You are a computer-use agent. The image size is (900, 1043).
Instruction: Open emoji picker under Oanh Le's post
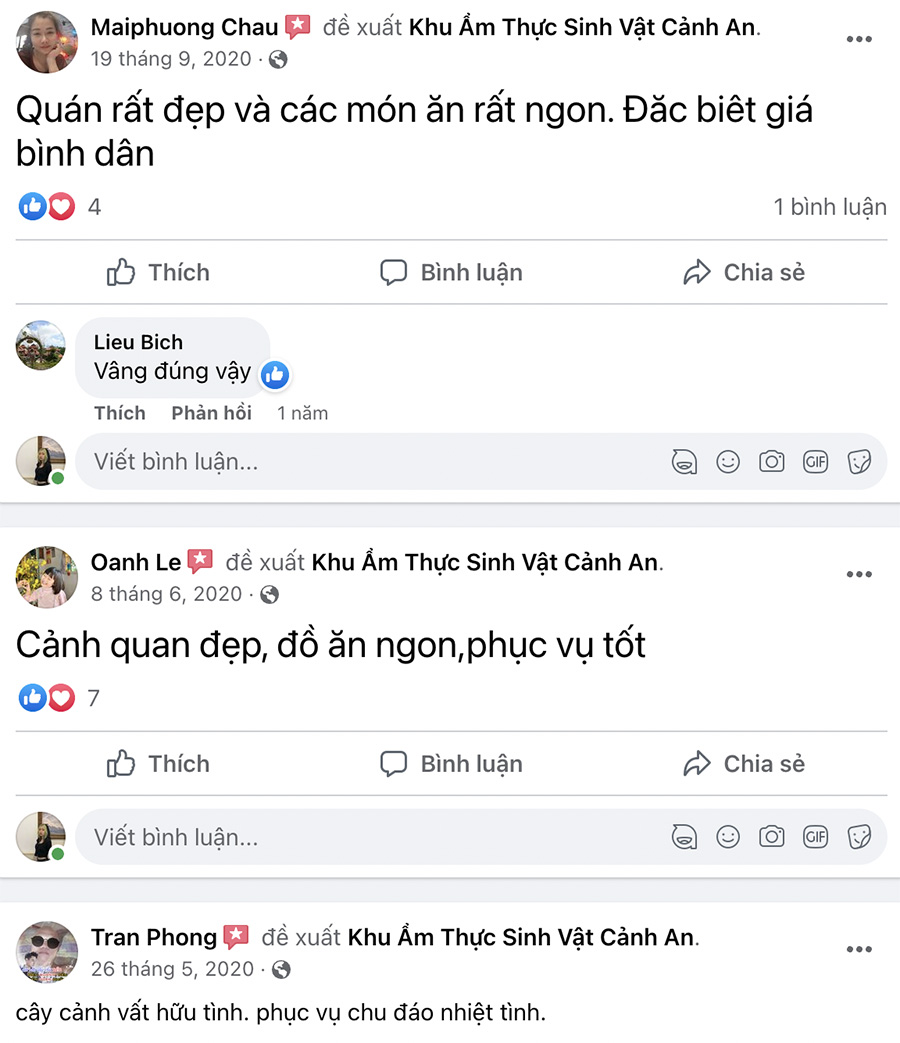tap(728, 837)
